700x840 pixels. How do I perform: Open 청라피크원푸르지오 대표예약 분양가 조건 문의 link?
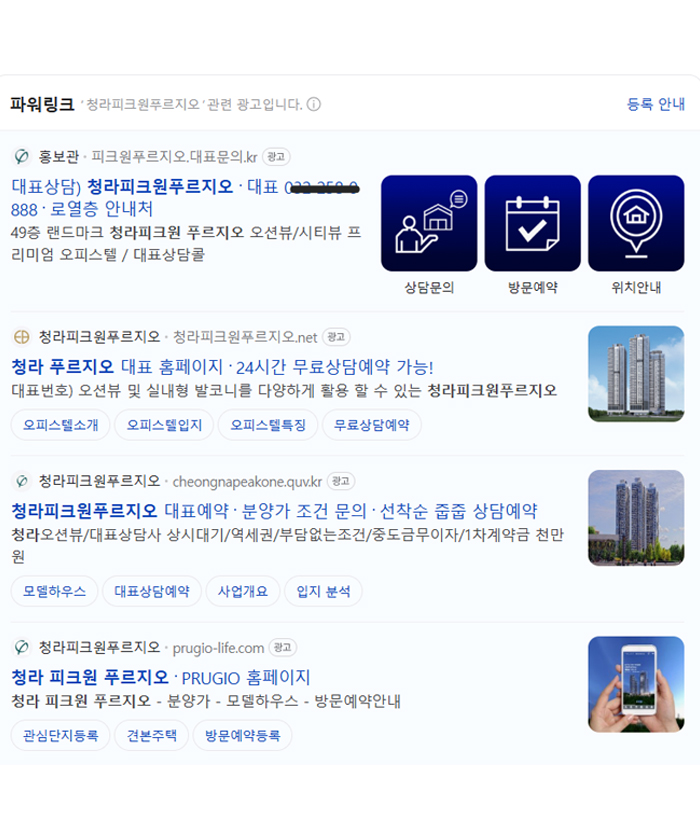tap(274, 511)
